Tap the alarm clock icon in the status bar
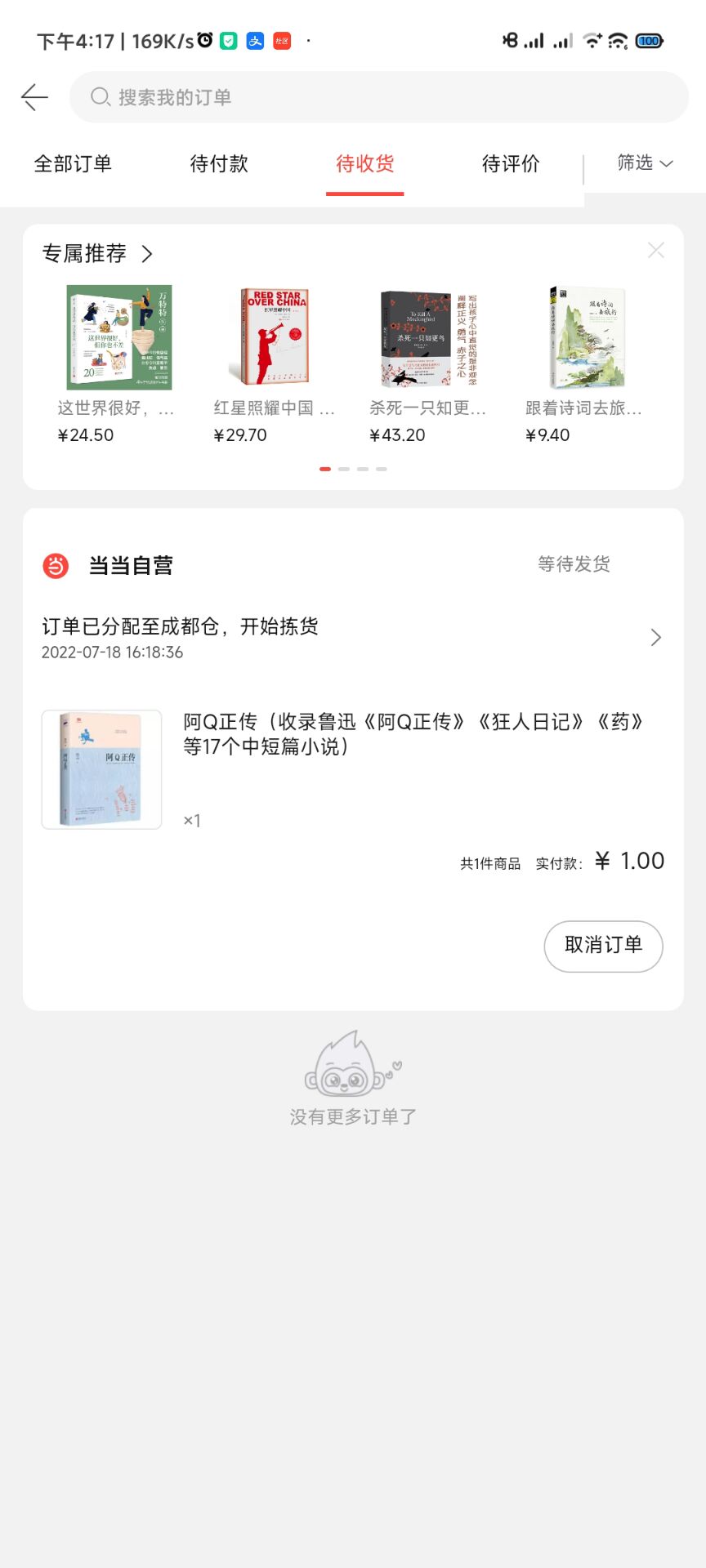Image resolution: width=706 pixels, height=1568 pixels. coord(205,39)
